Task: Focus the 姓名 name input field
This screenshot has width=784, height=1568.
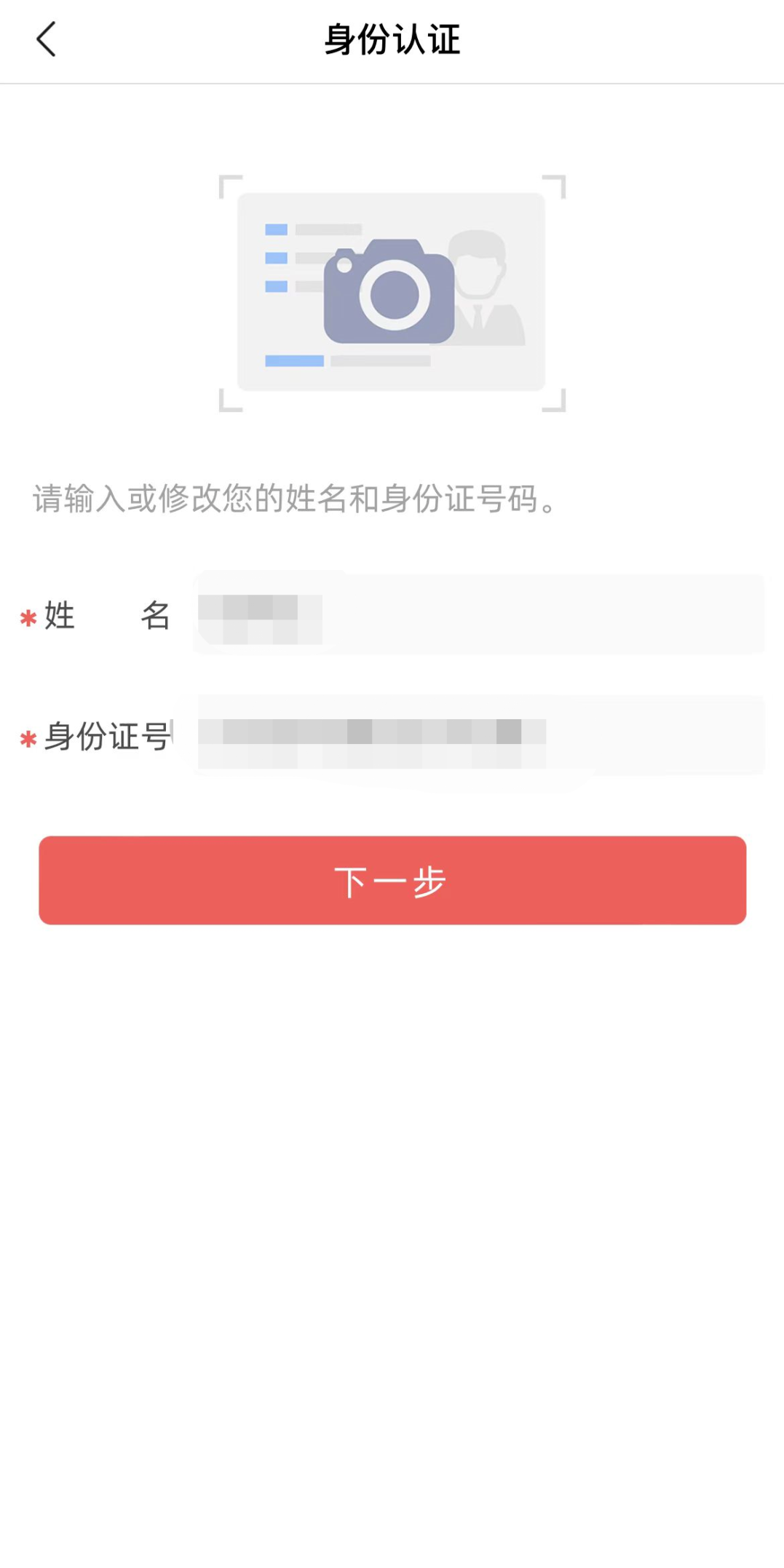Action: pos(479,614)
